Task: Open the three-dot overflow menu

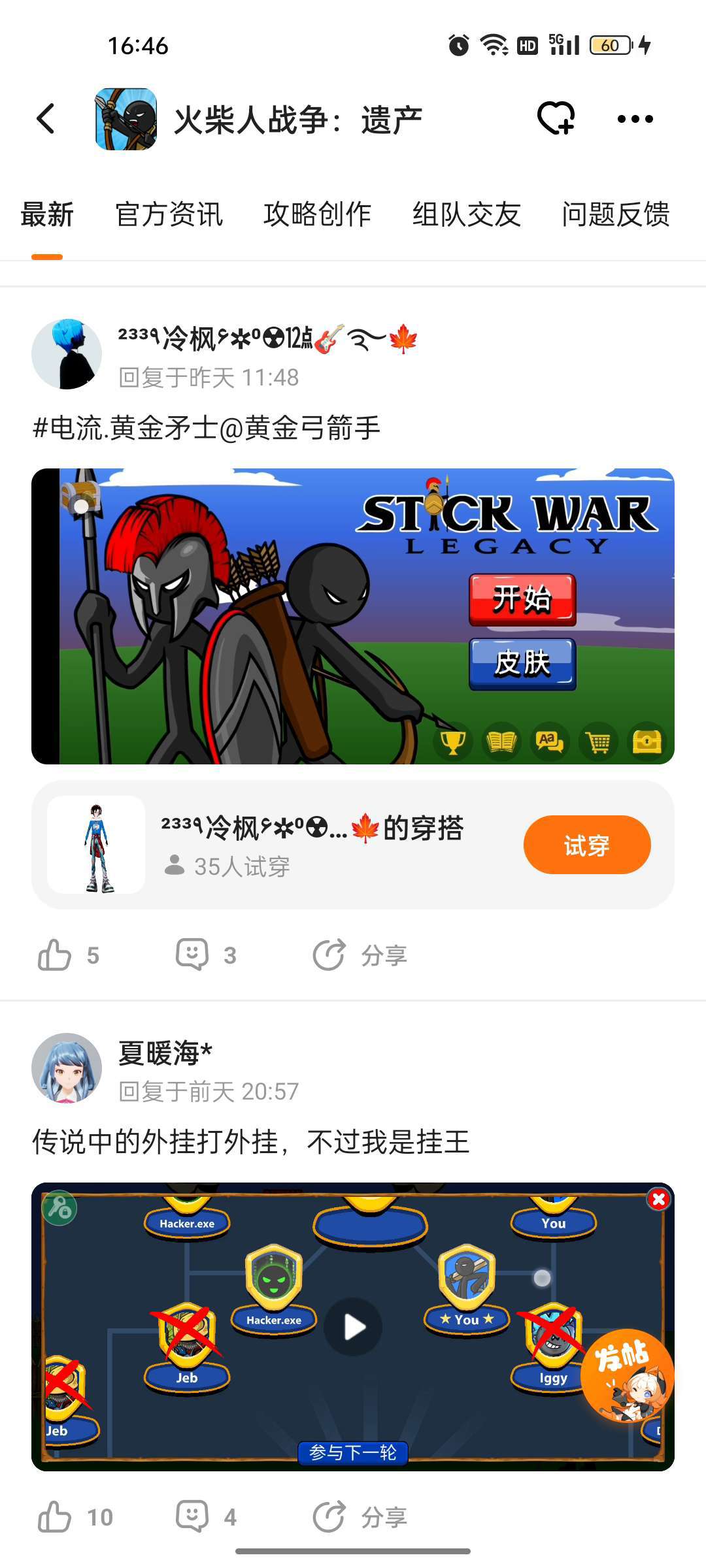Action: (635, 119)
